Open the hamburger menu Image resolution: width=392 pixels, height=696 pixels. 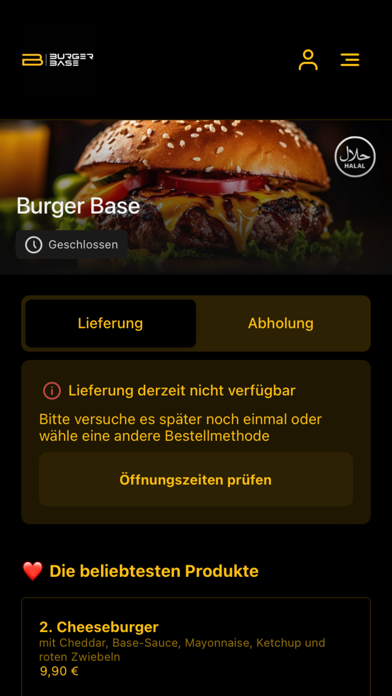tap(350, 60)
